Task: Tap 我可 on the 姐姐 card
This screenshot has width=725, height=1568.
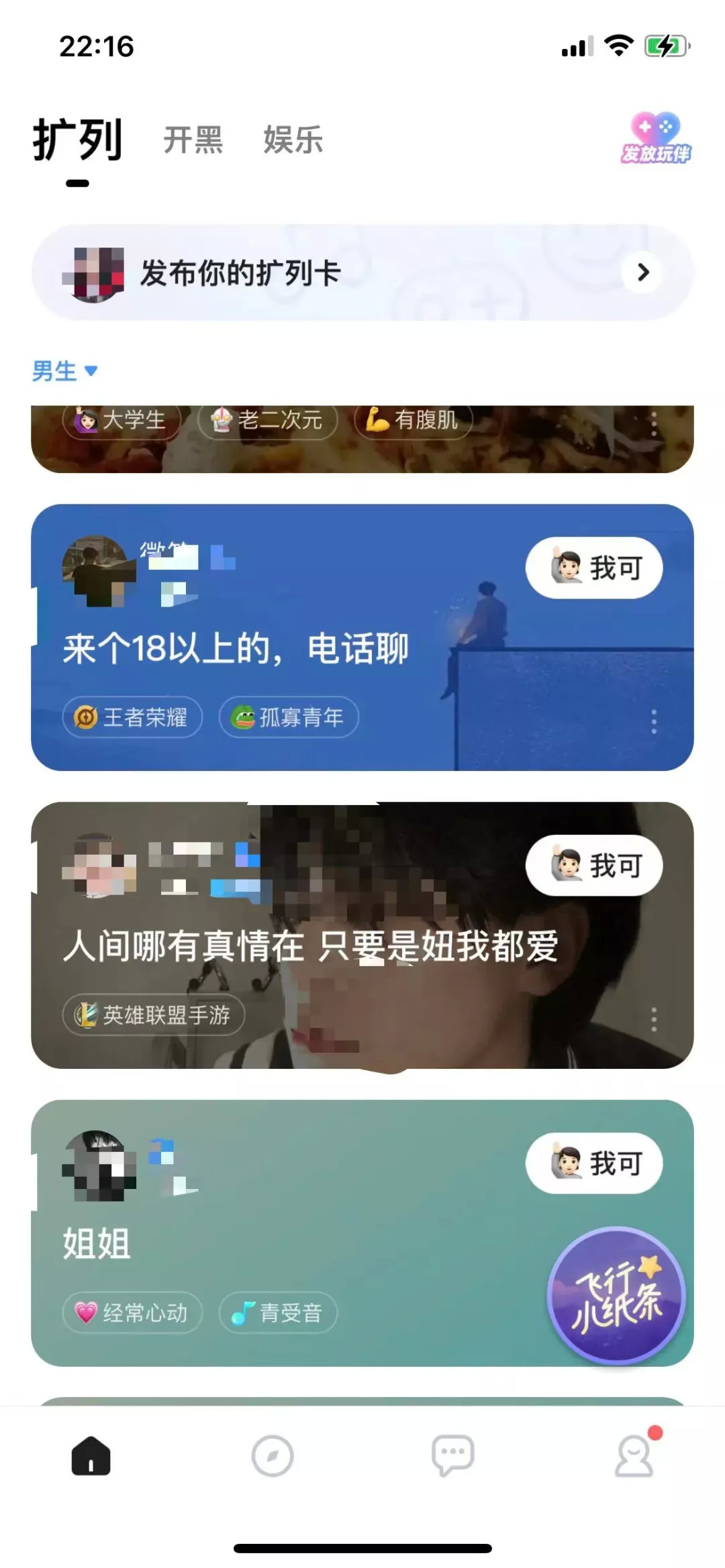Action: point(594,1163)
